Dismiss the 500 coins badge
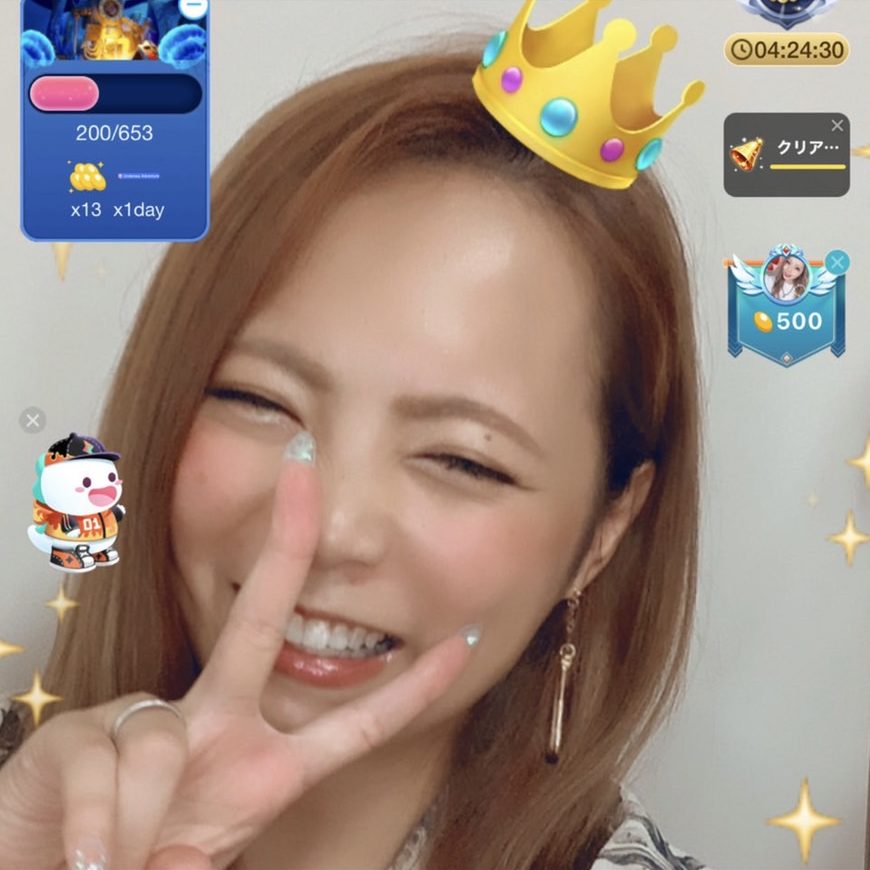 pyautogui.click(x=837, y=263)
